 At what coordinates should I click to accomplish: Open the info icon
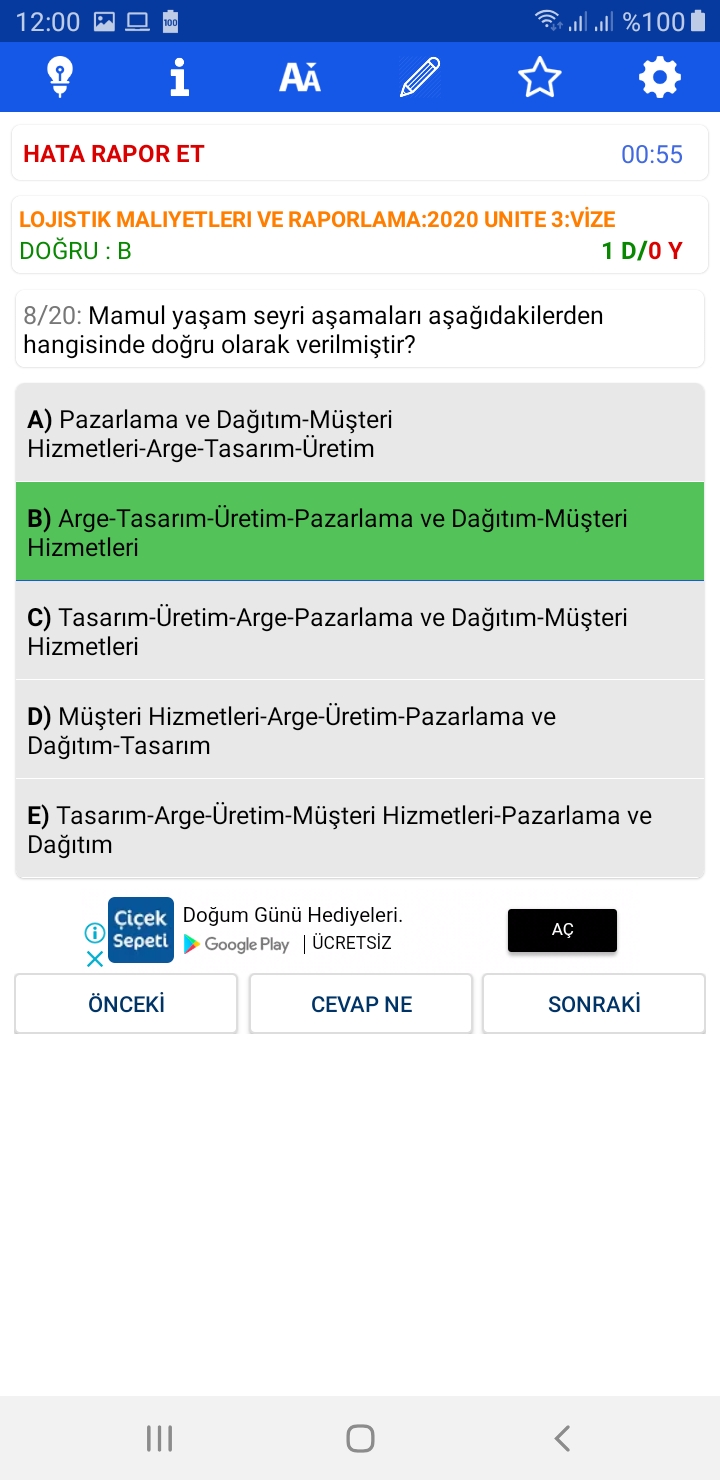pos(180,77)
